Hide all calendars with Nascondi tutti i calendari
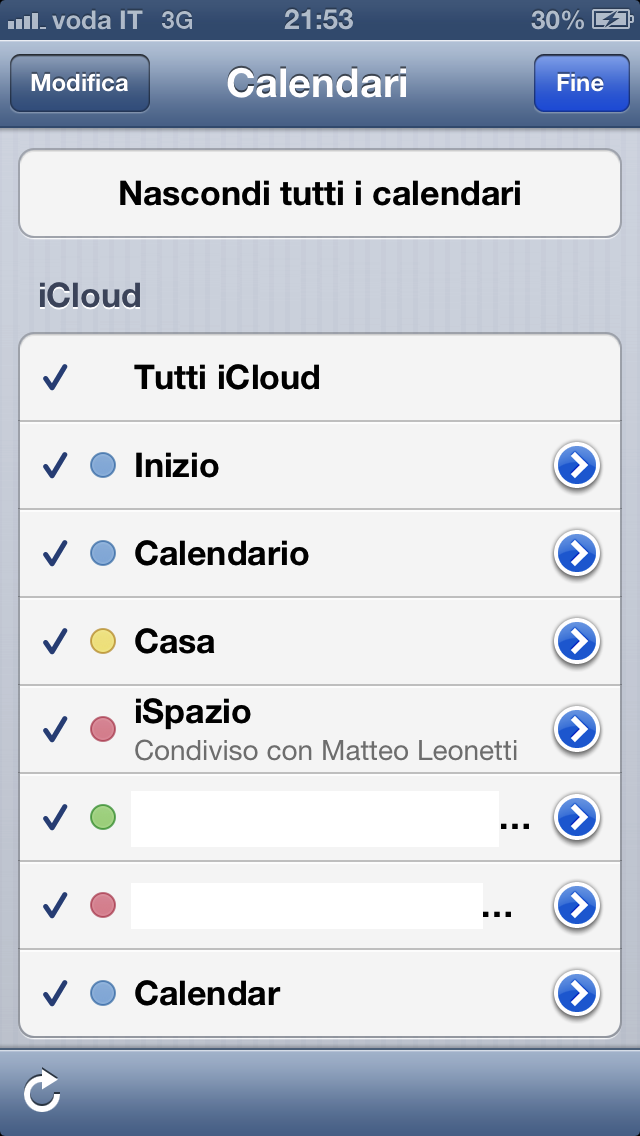 click(x=320, y=193)
